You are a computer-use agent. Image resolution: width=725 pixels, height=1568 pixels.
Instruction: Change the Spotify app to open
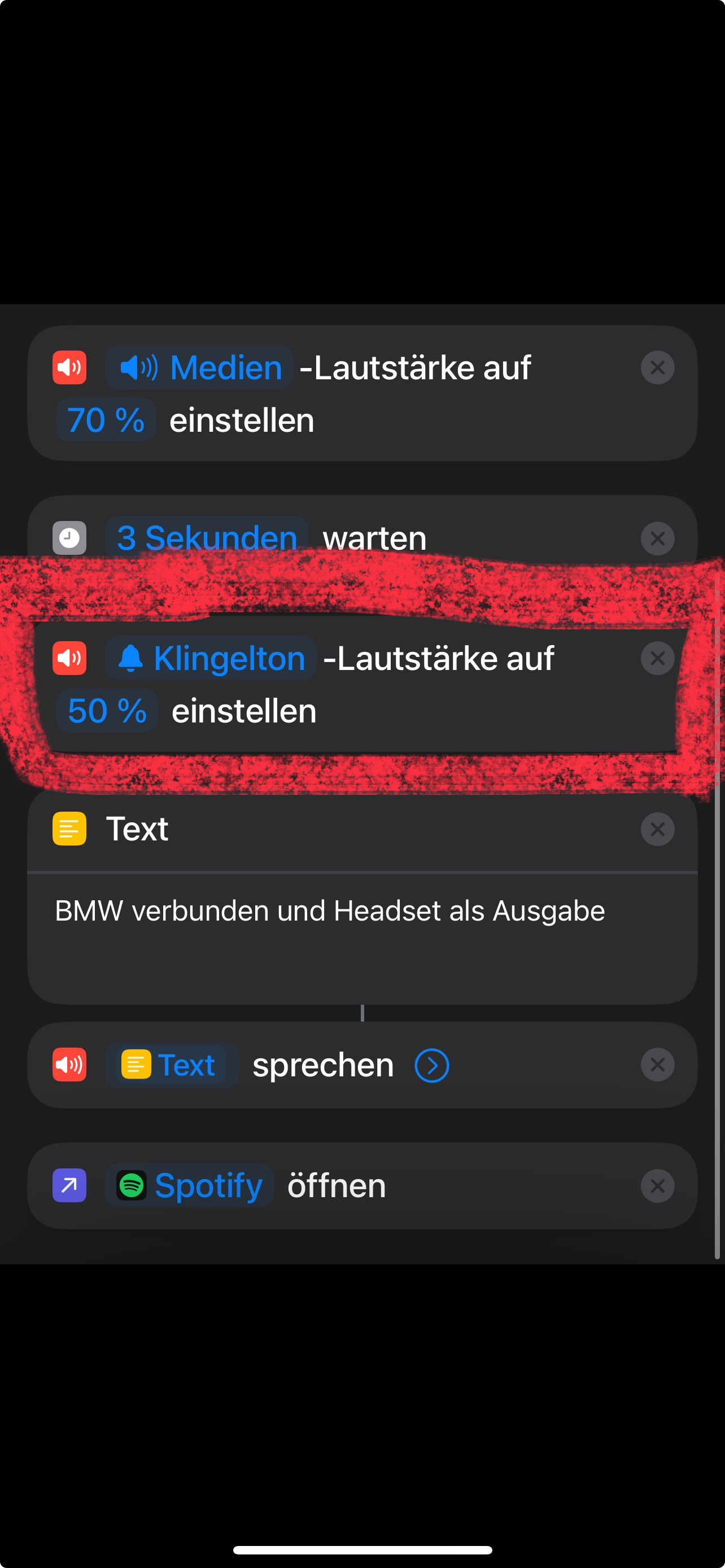click(x=190, y=1186)
